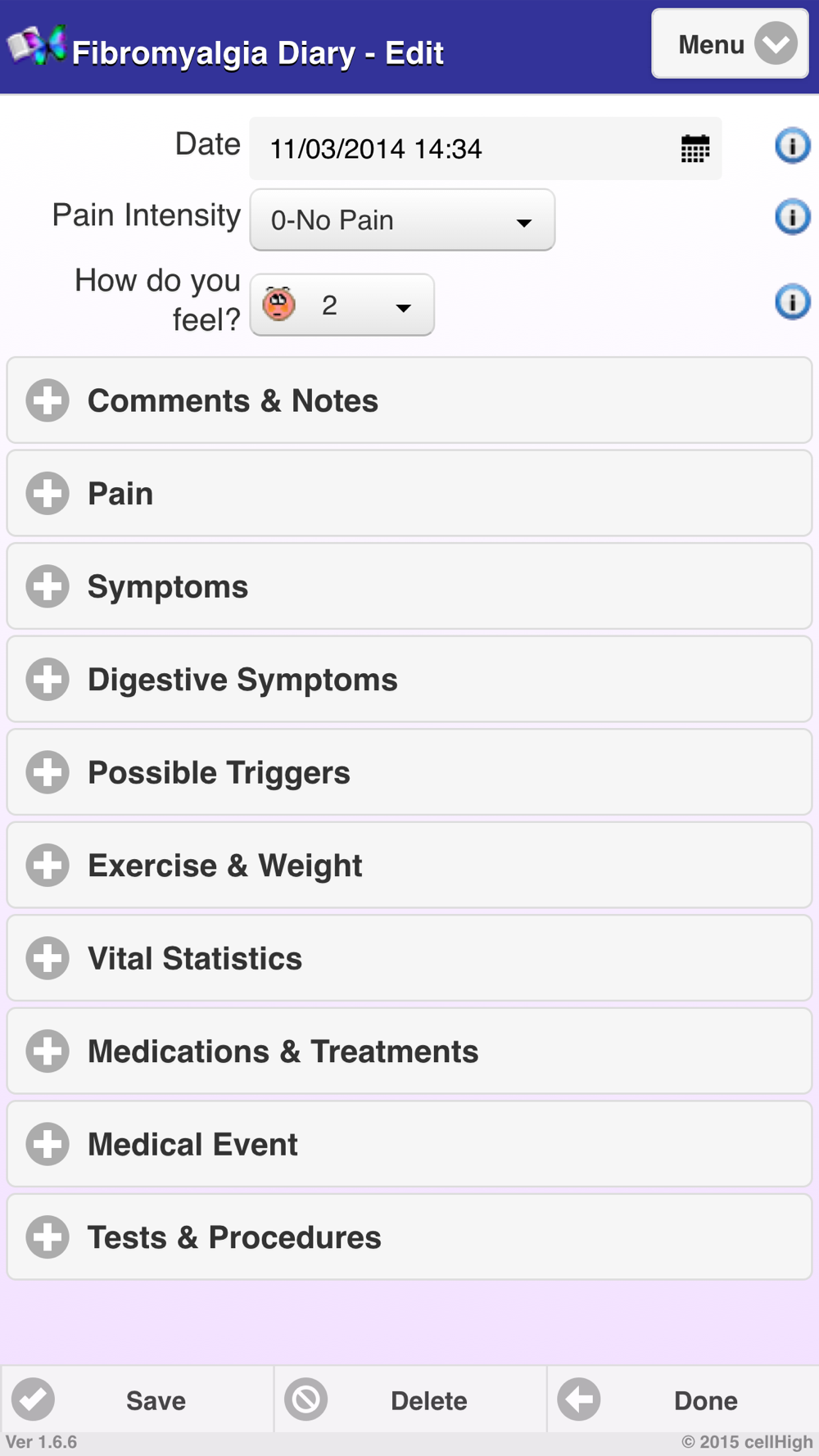The width and height of the screenshot is (819, 1456).
Task: Expand Tests & Procedures section
Action: [409, 1237]
